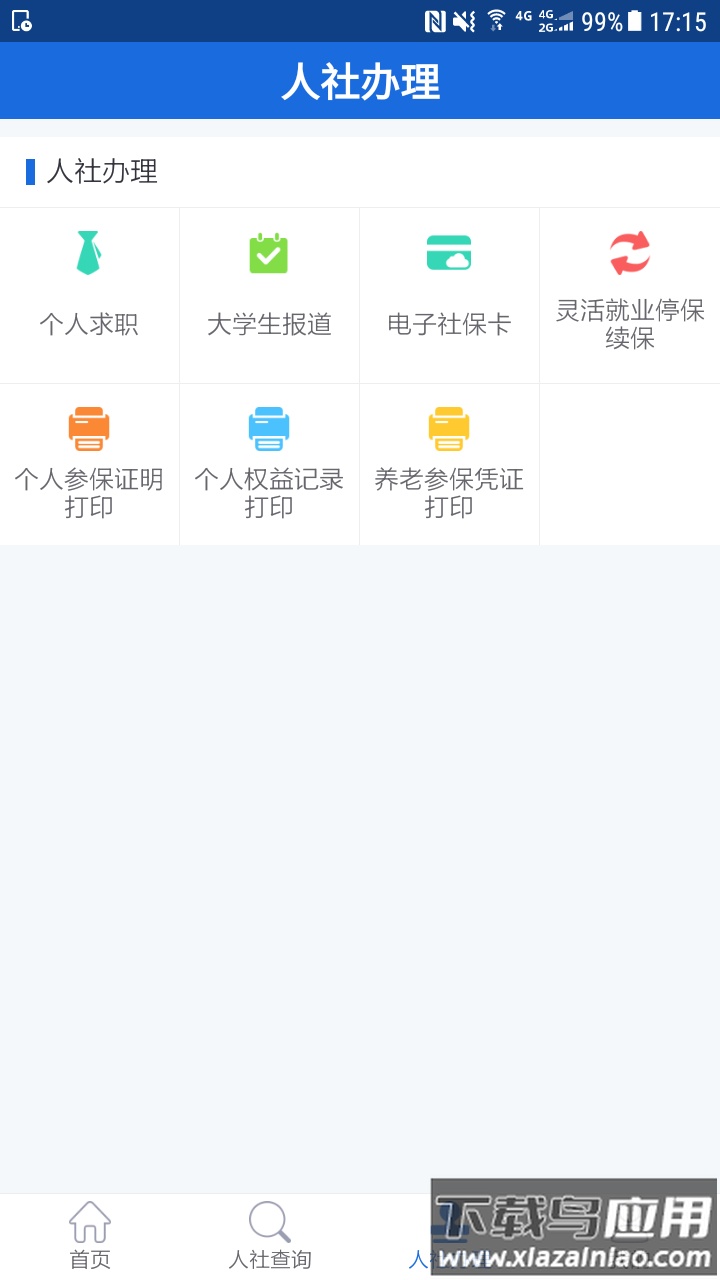Open the 电子社保卡 service entry
Screen dimensions: 720x1280
(x=449, y=290)
